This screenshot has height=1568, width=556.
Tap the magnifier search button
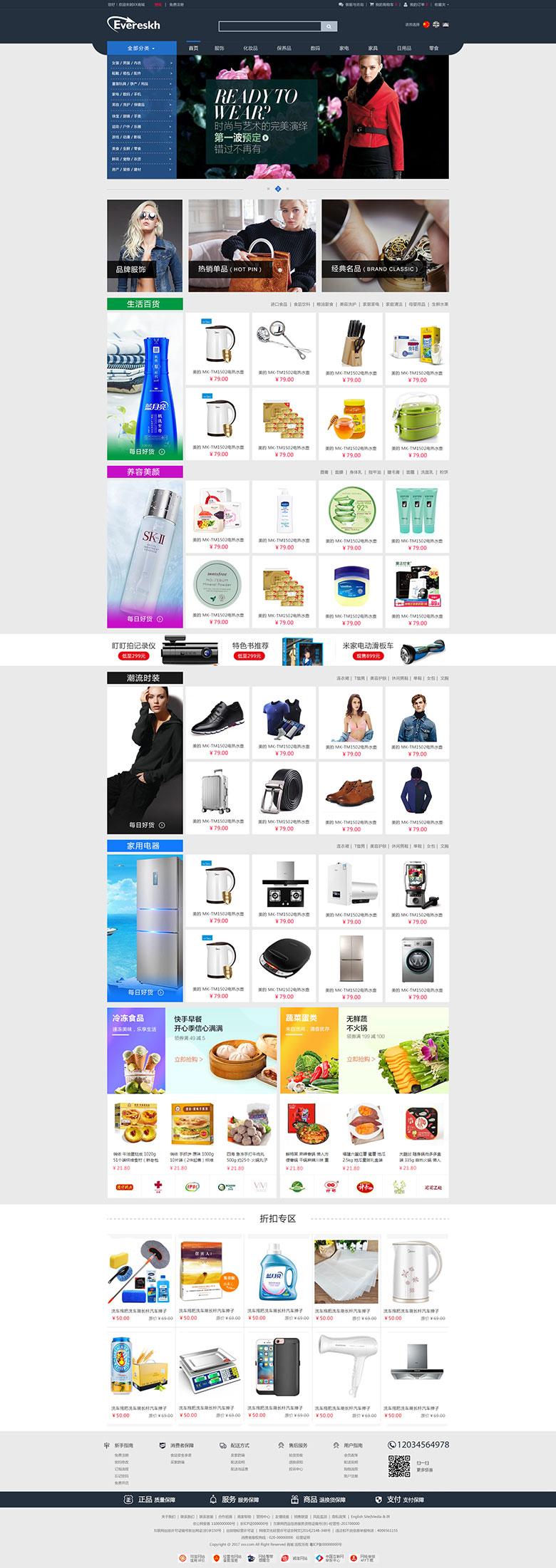[x=329, y=26]
